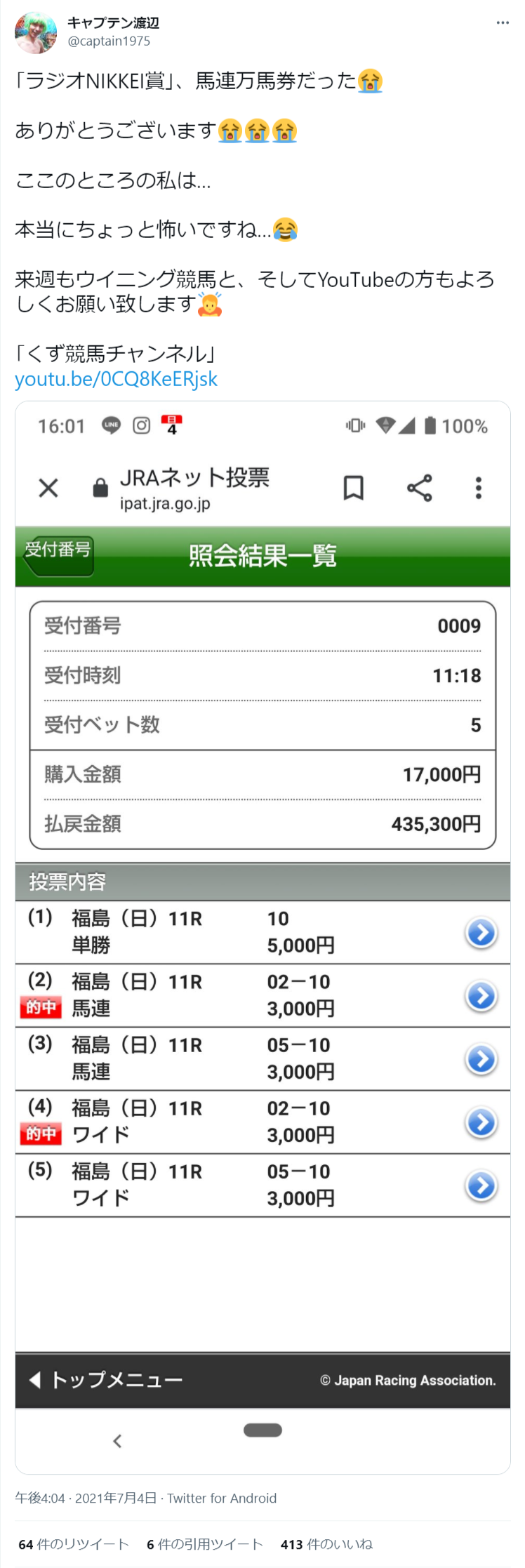The image size is (525, 1568).
Task: Open the tweet's overflow menu
Action: coord(503,23)
